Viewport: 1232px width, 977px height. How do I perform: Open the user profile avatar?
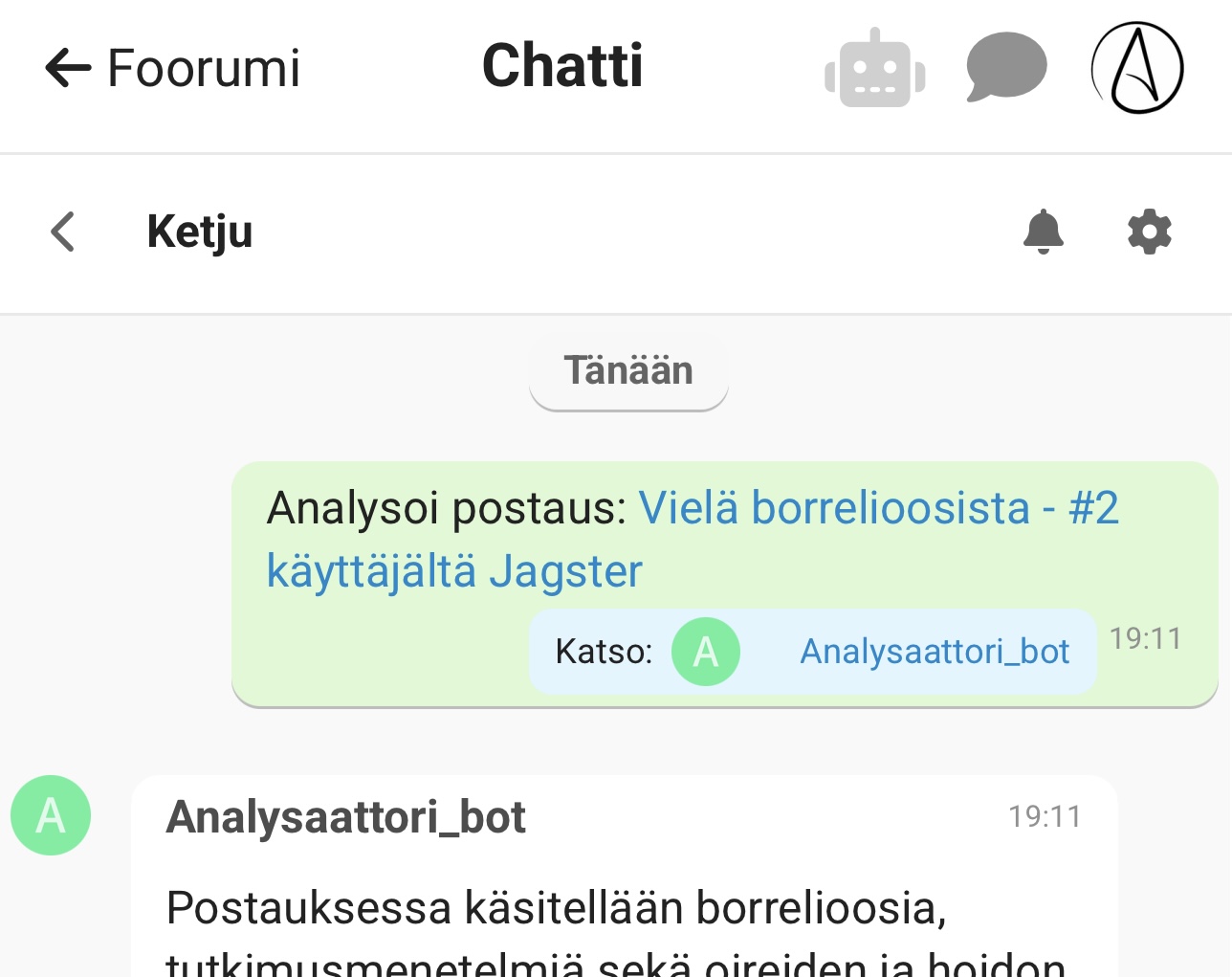(1137, 69)
